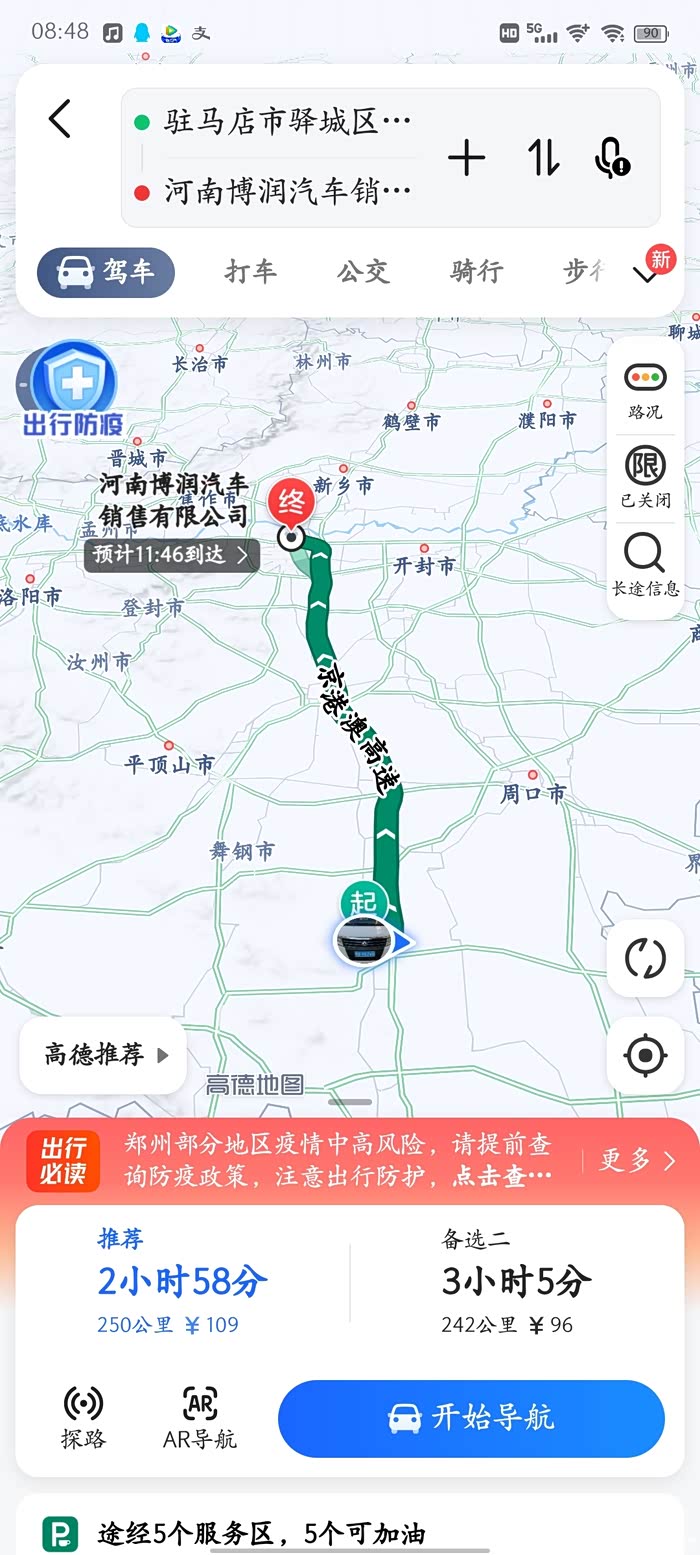Refresh the route
The image size is (700, 1555).
(x=645, y=958)
